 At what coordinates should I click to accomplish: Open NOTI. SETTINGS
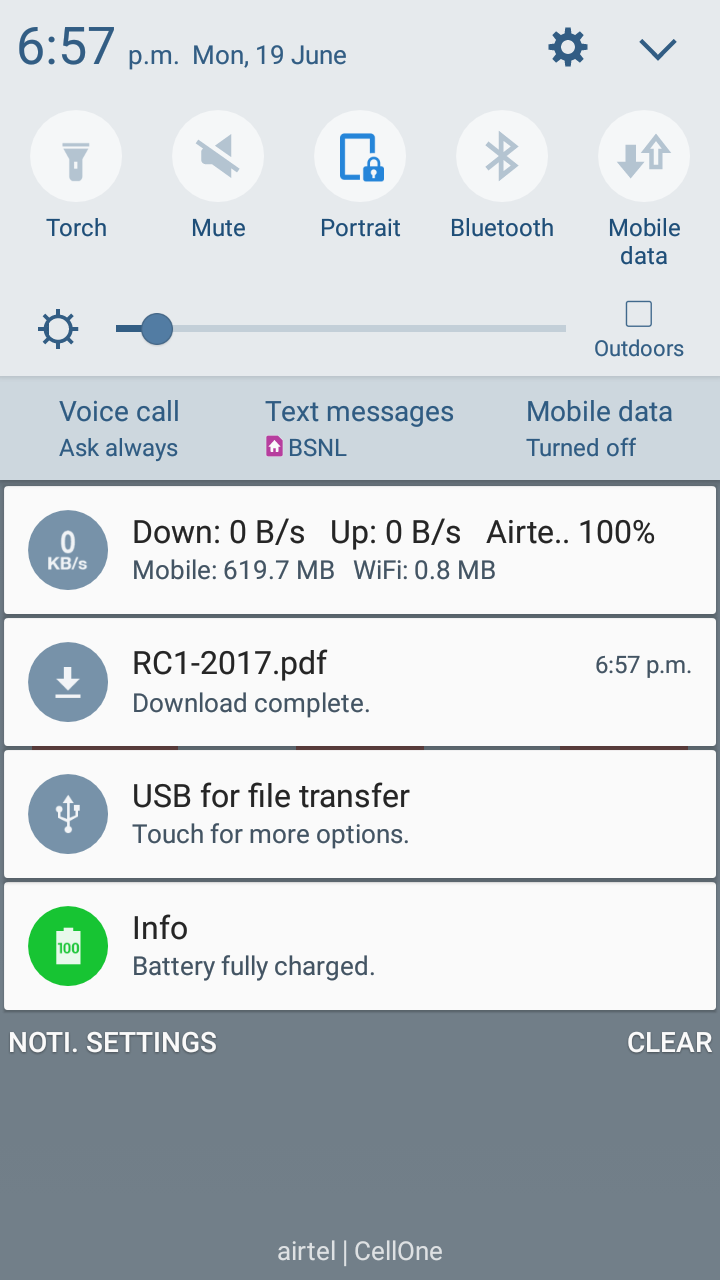pos(113,1042)
